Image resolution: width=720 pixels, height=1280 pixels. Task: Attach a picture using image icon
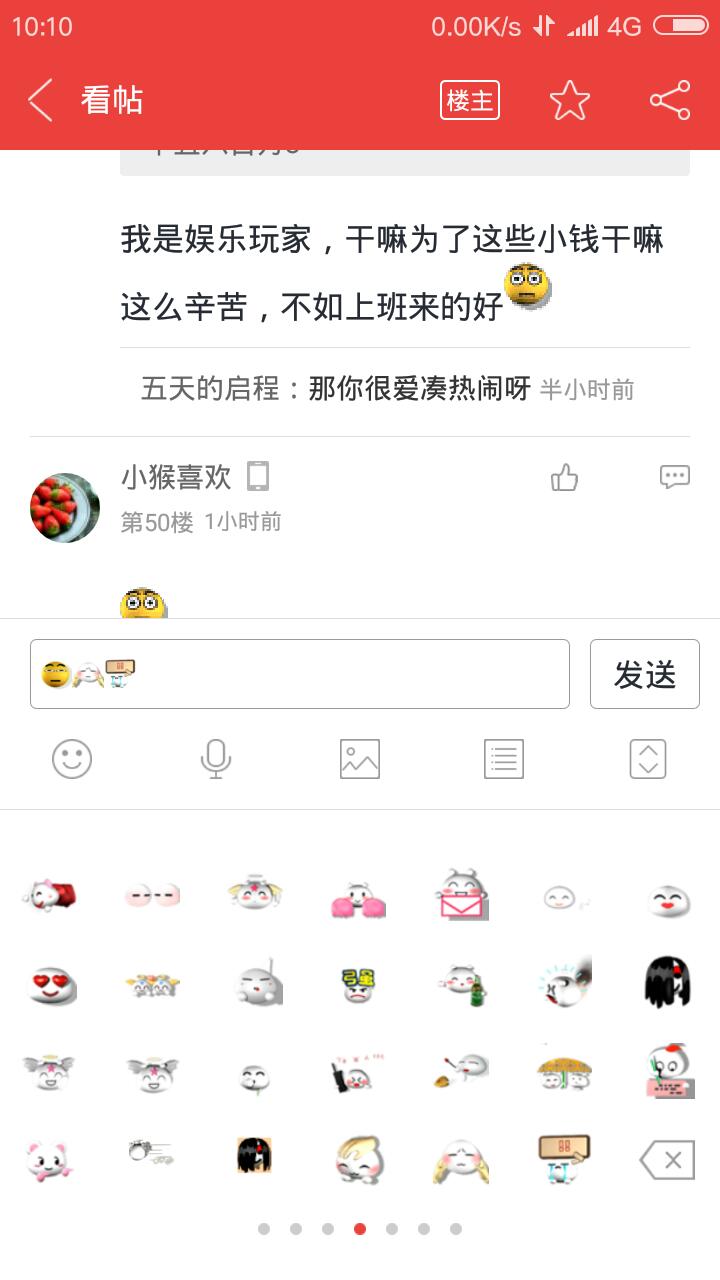[x=360, y=759]
